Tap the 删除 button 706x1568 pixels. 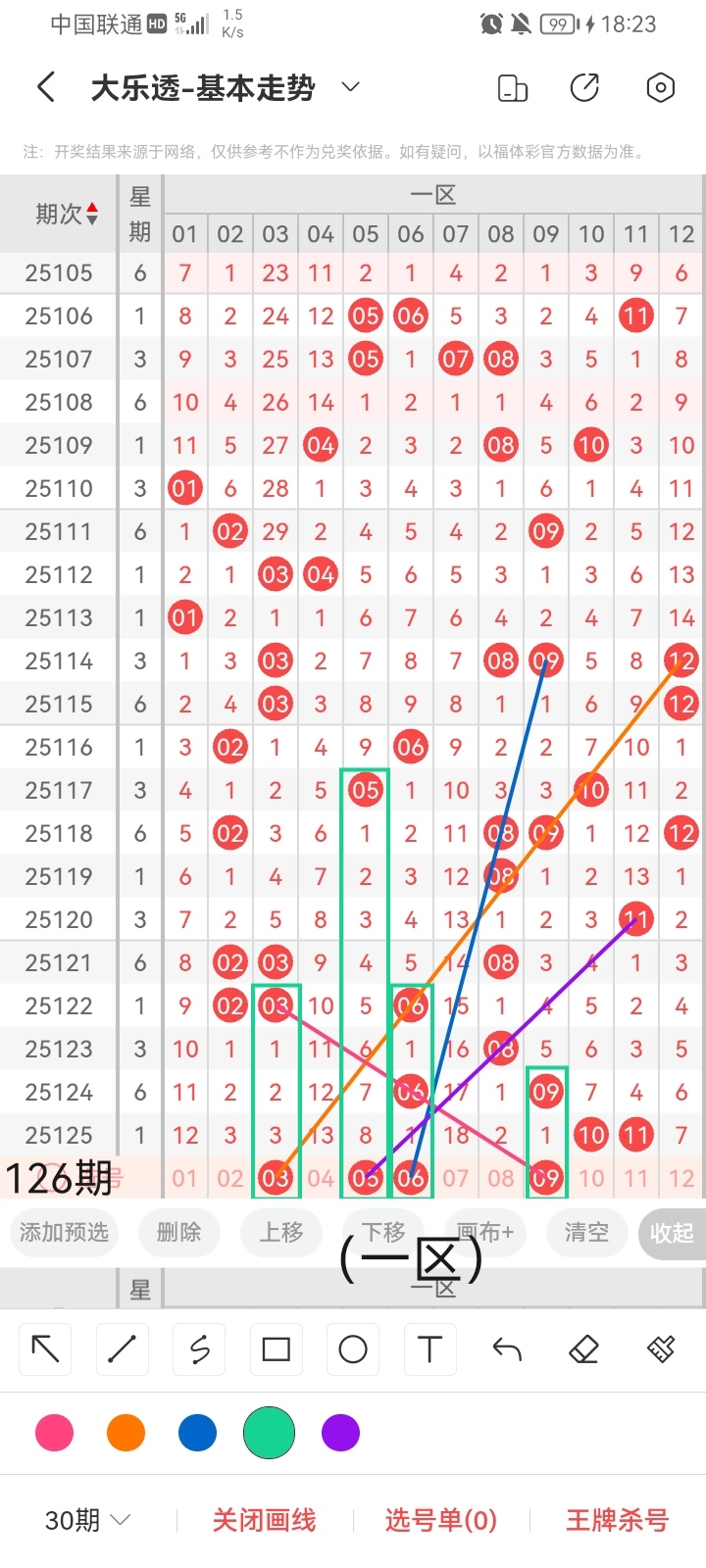point(178,1232)
